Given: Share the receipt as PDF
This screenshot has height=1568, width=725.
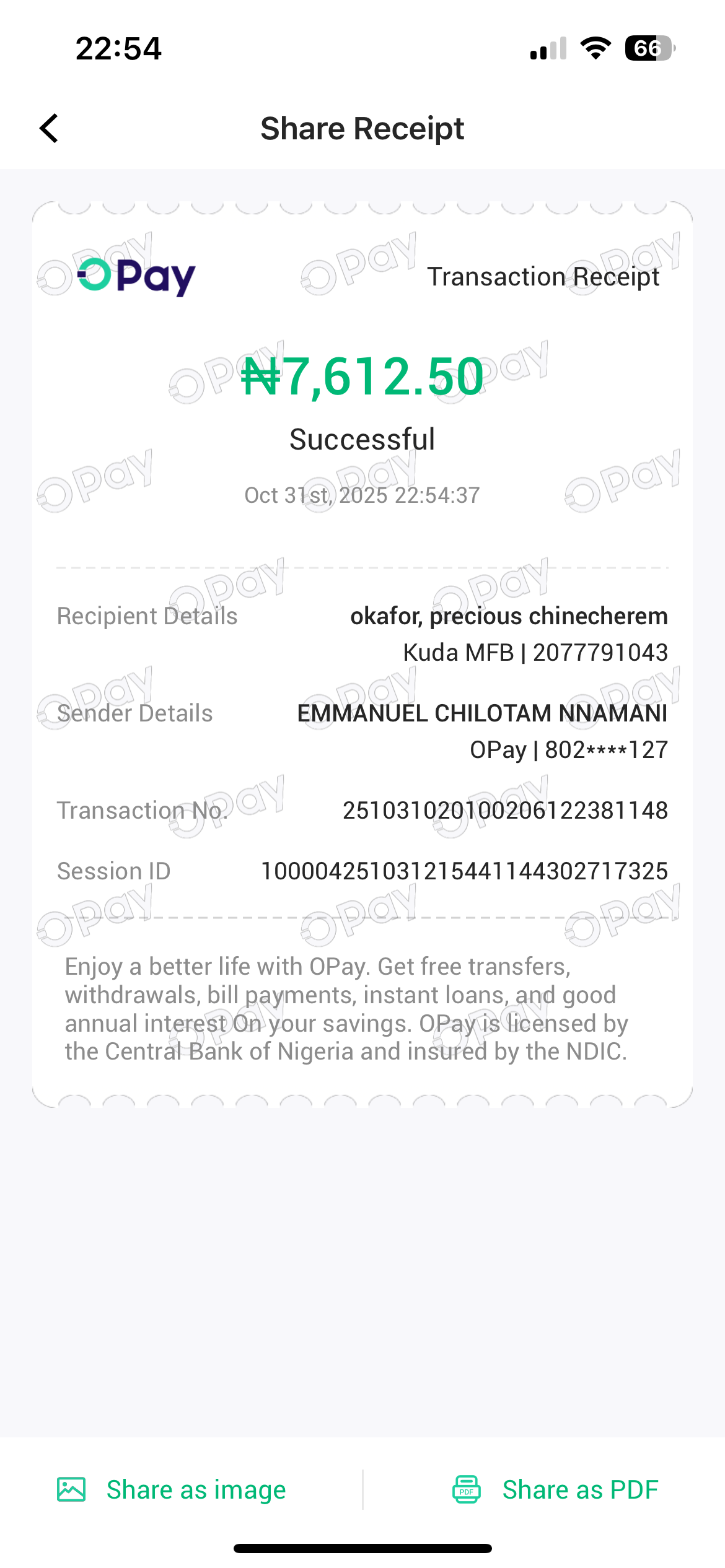Looking at the screenshot, I should (555, 1489).
